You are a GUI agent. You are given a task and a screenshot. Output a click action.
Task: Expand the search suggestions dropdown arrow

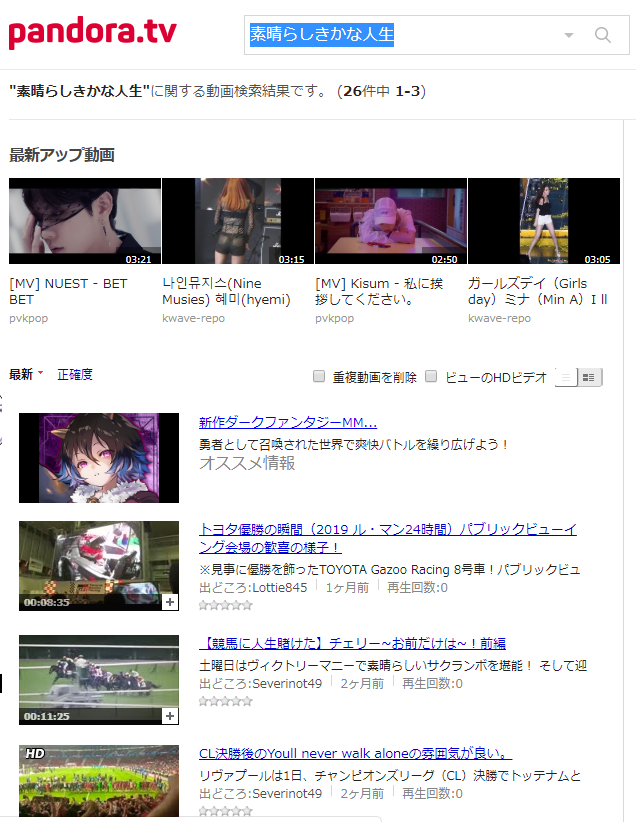pos(569,36)
